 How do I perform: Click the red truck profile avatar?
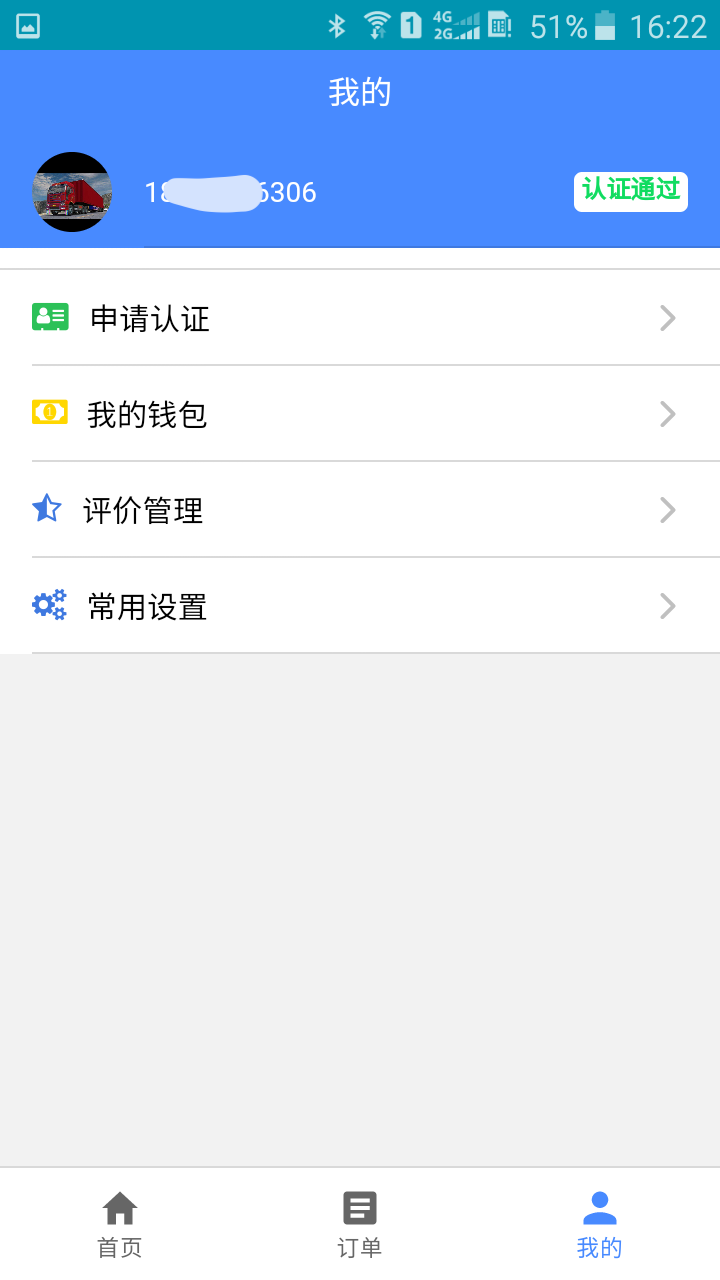tap(72, 192)
